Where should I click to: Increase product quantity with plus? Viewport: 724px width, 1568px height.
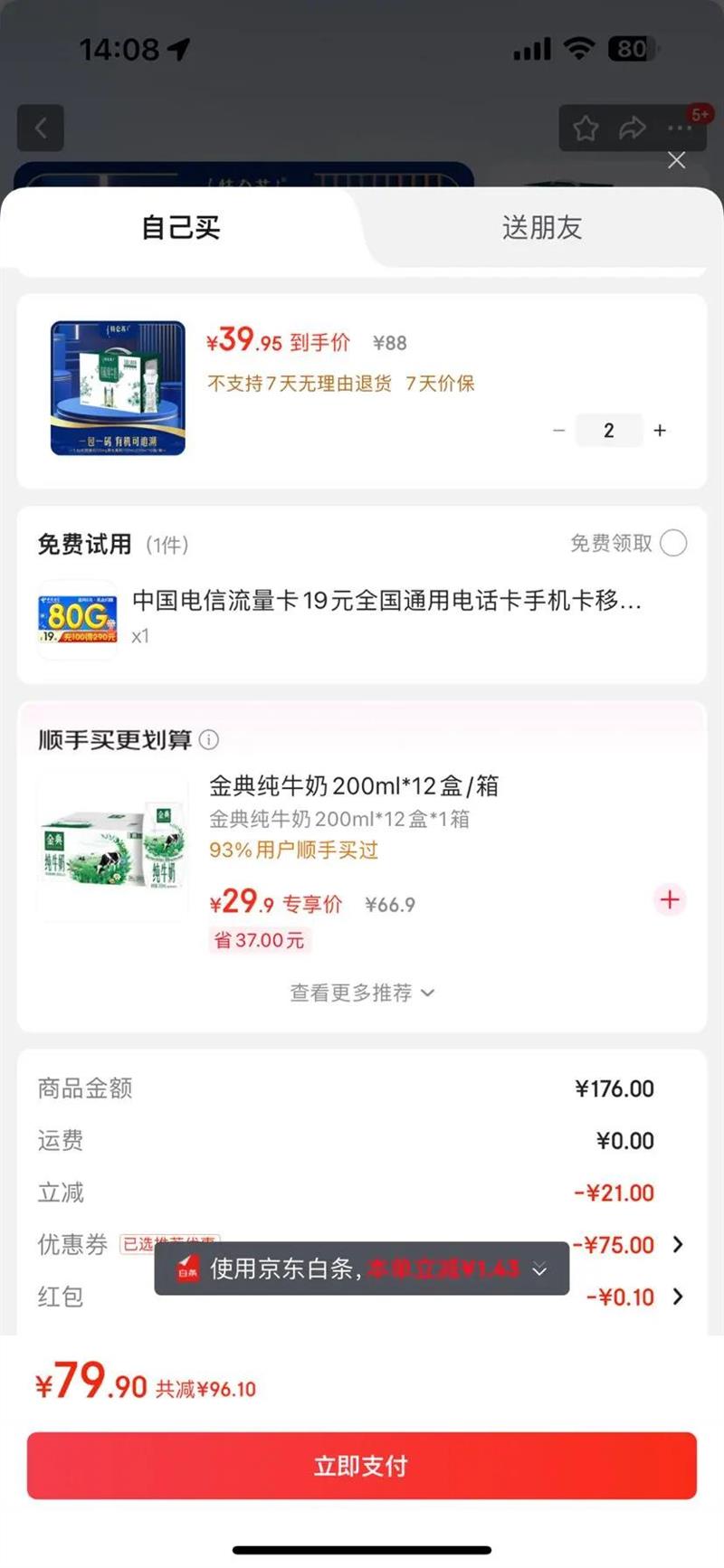(x=660, y=431)
